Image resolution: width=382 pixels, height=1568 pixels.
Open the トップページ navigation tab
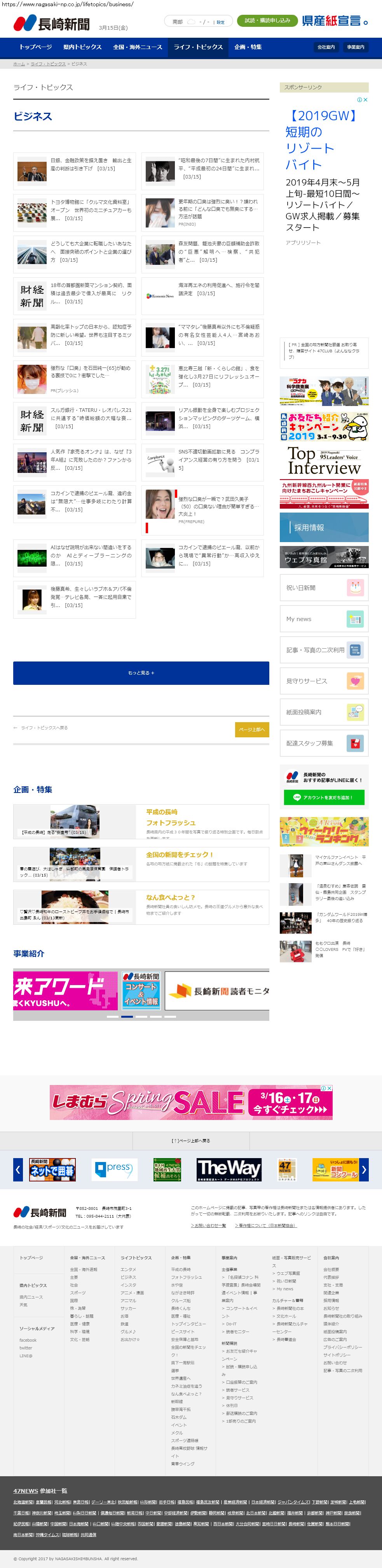35,47
